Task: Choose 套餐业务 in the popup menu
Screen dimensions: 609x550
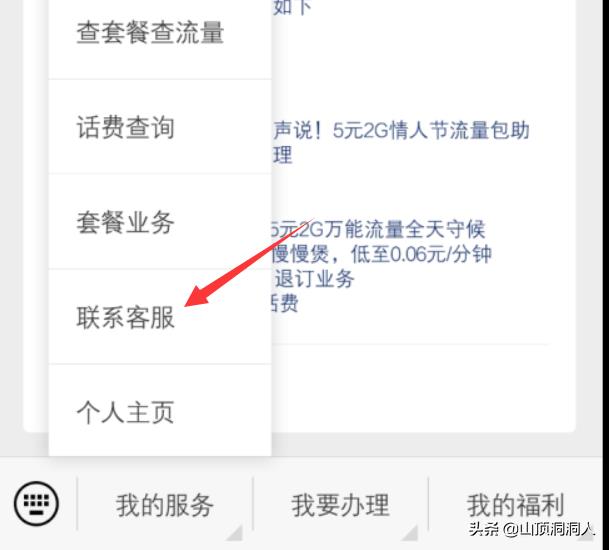Action: [x=126, y=222]
